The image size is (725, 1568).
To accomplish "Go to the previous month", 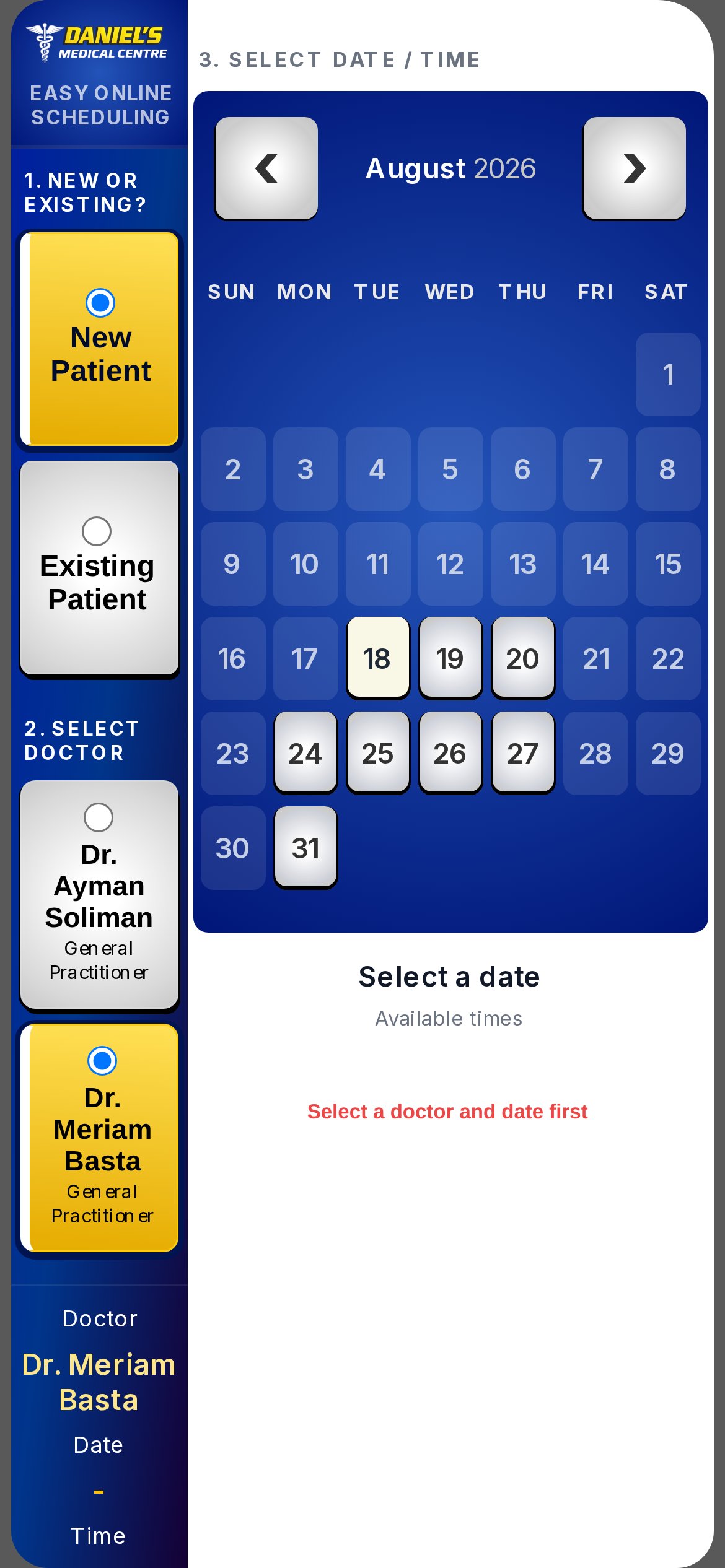I will [x=266, y=168].
